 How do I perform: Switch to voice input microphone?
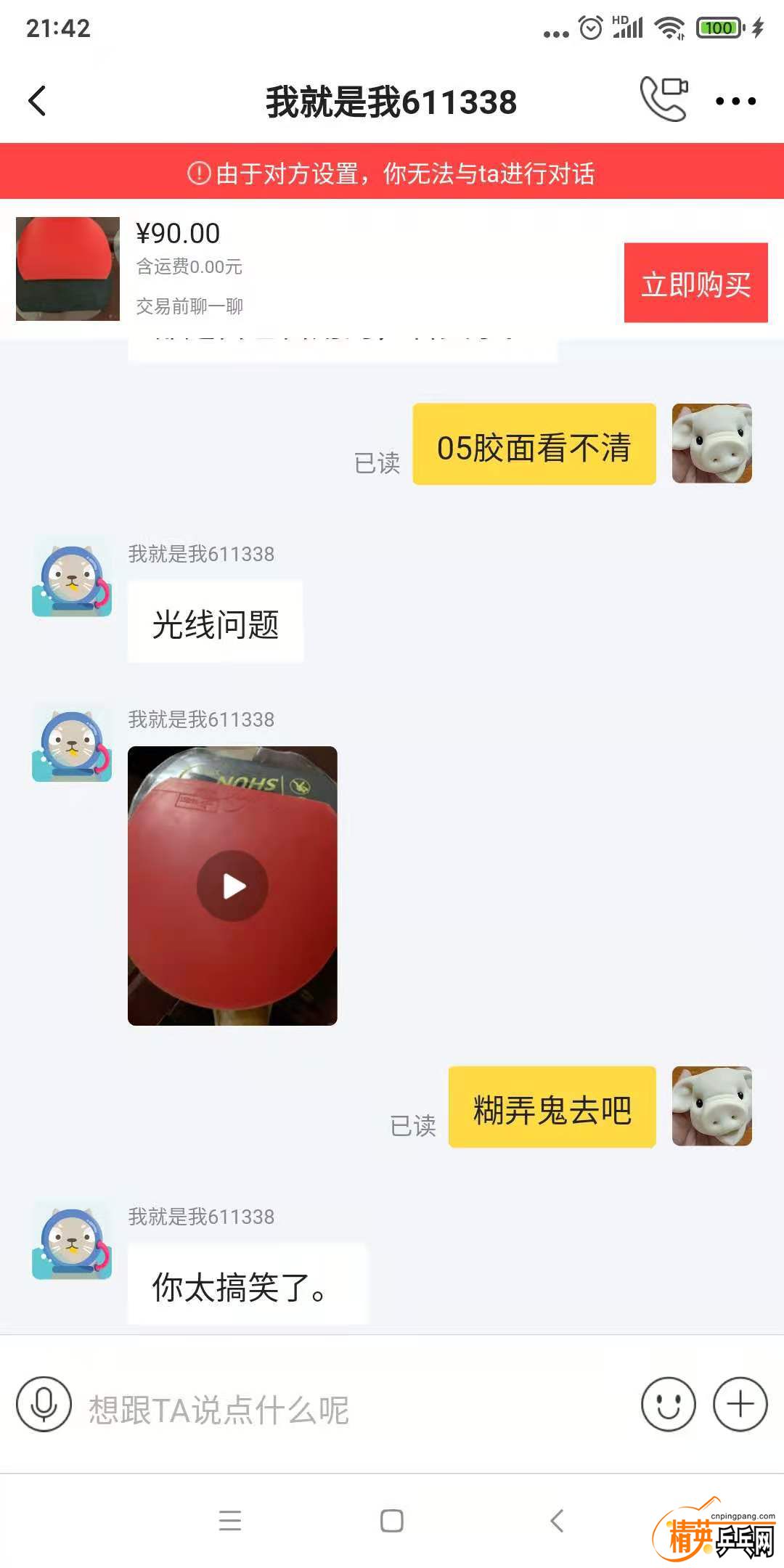coord(44,1404)
